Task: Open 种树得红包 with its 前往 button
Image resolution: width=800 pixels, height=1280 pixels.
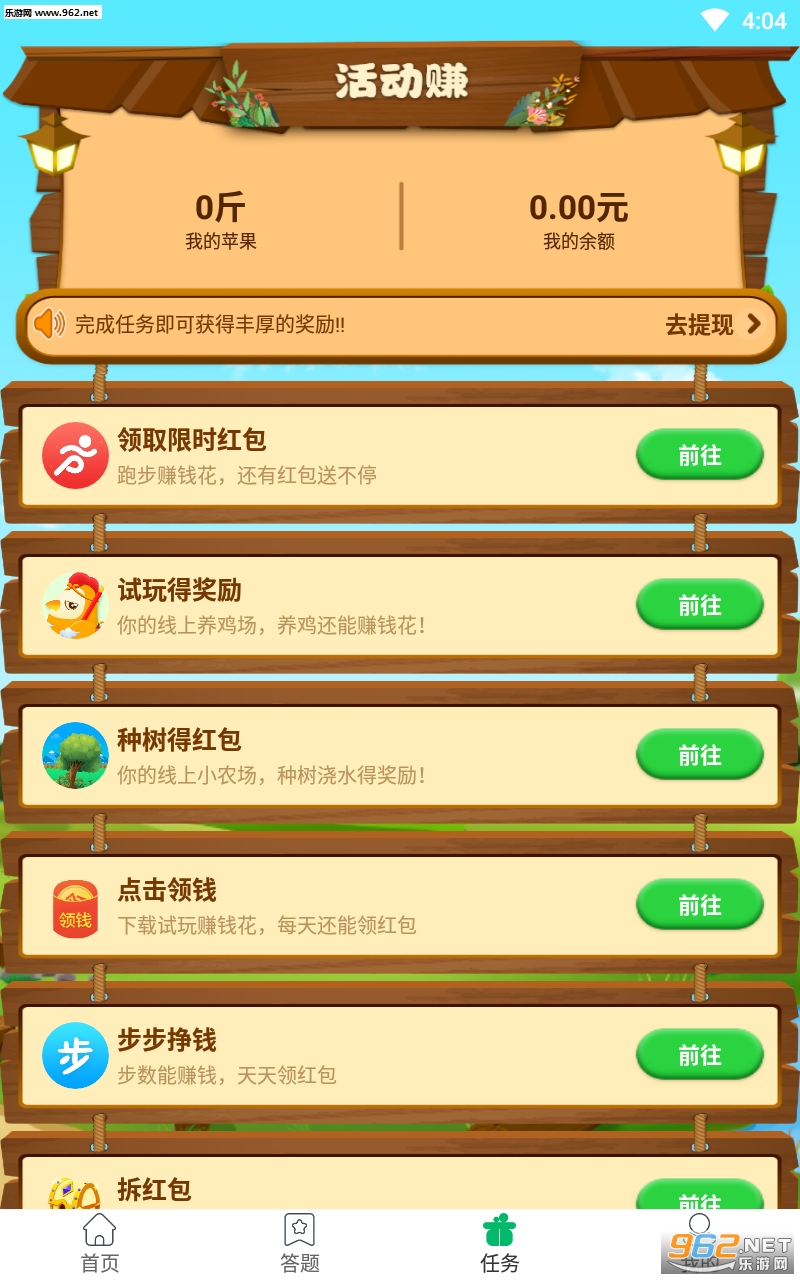Action: [699, 755]
